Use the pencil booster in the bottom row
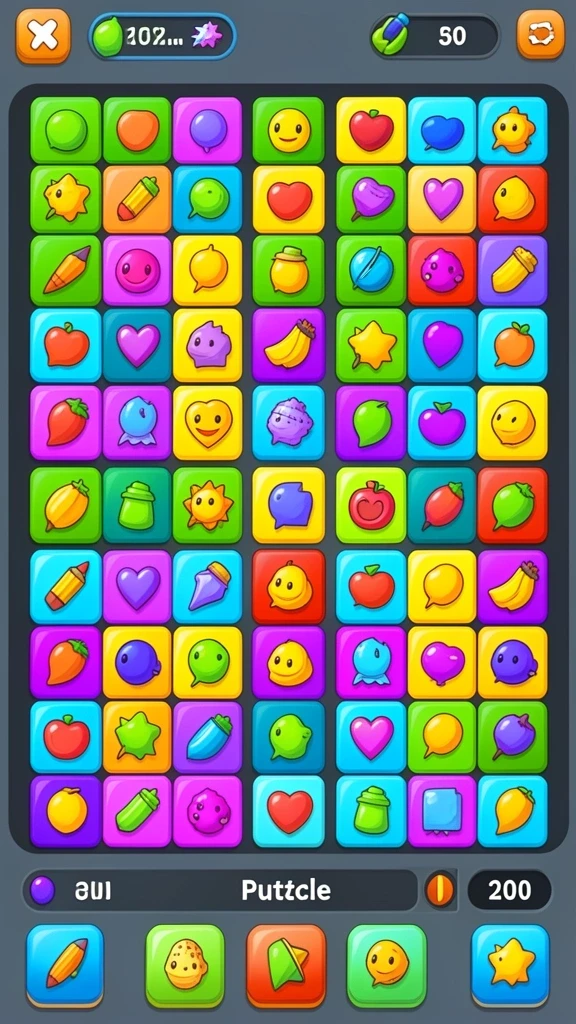Screen dimensions: 576x1024 pos(65,964)
